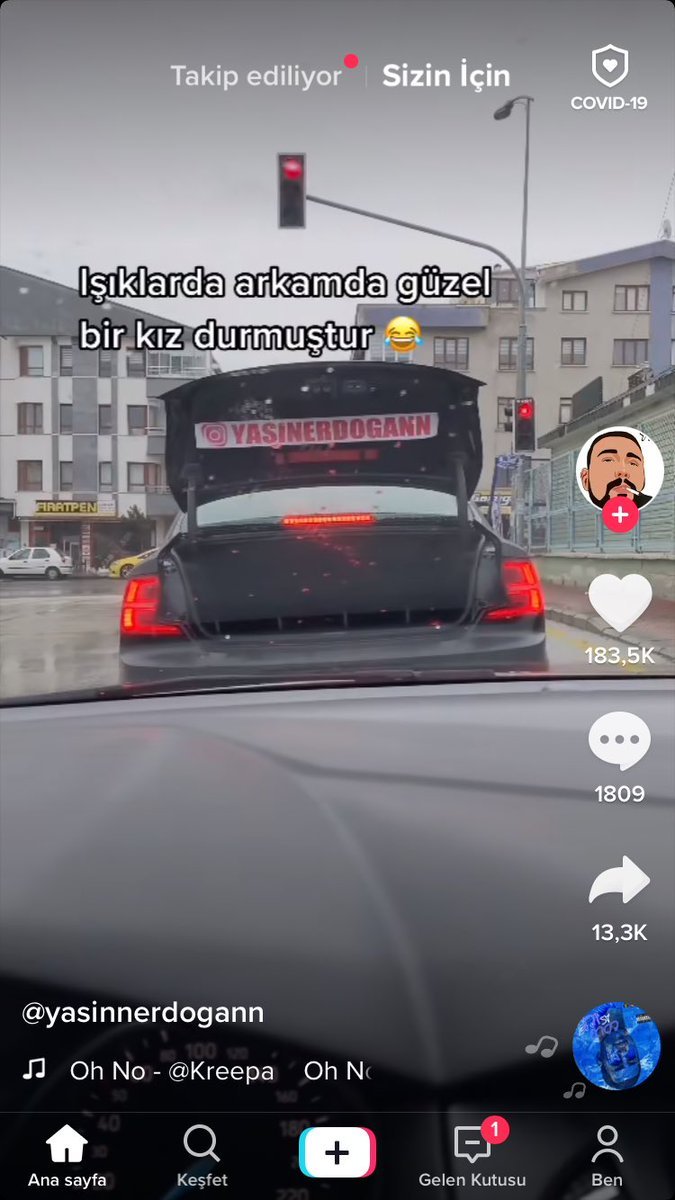
Task: Go to the Ben profile tab
Action: [x=607, y=1156]
